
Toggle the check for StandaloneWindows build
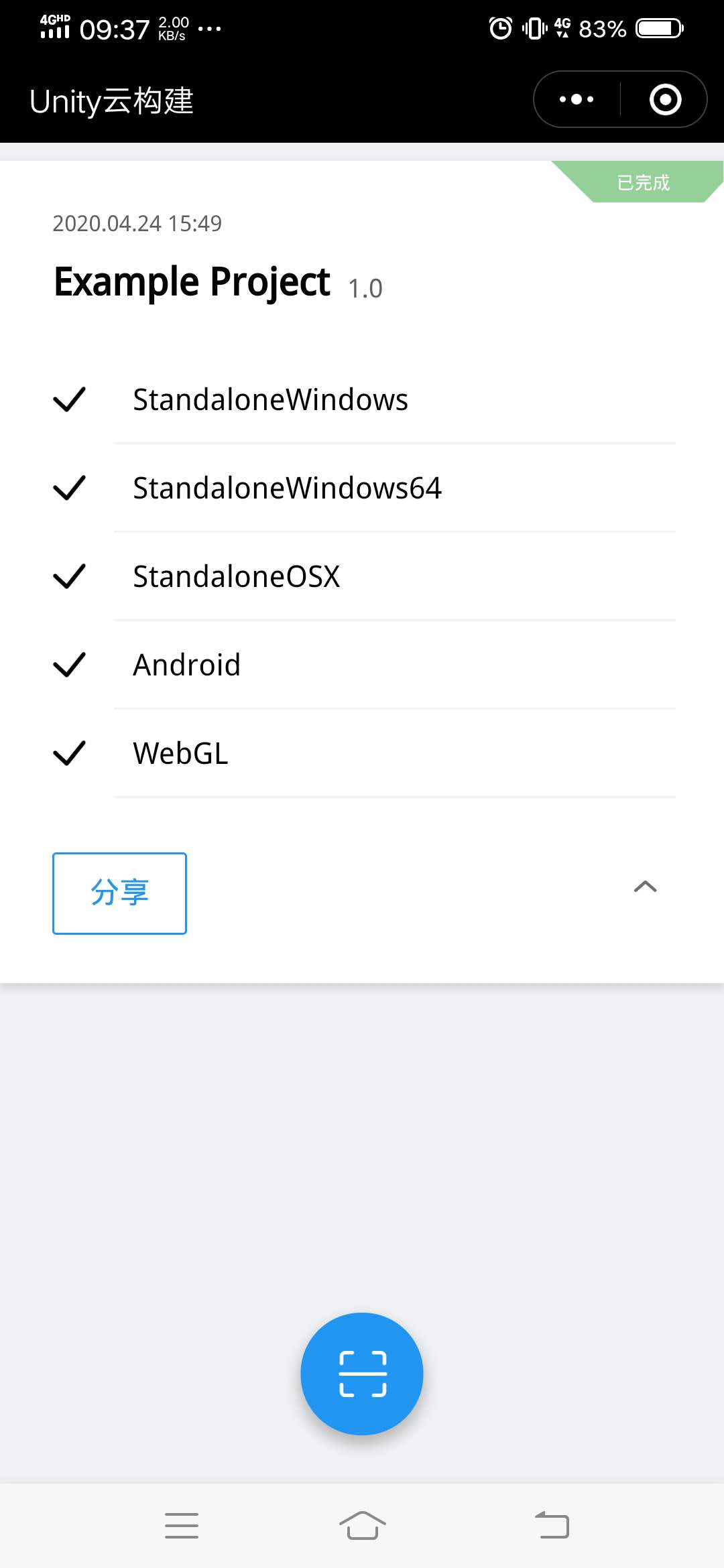(x=70, y=399)
